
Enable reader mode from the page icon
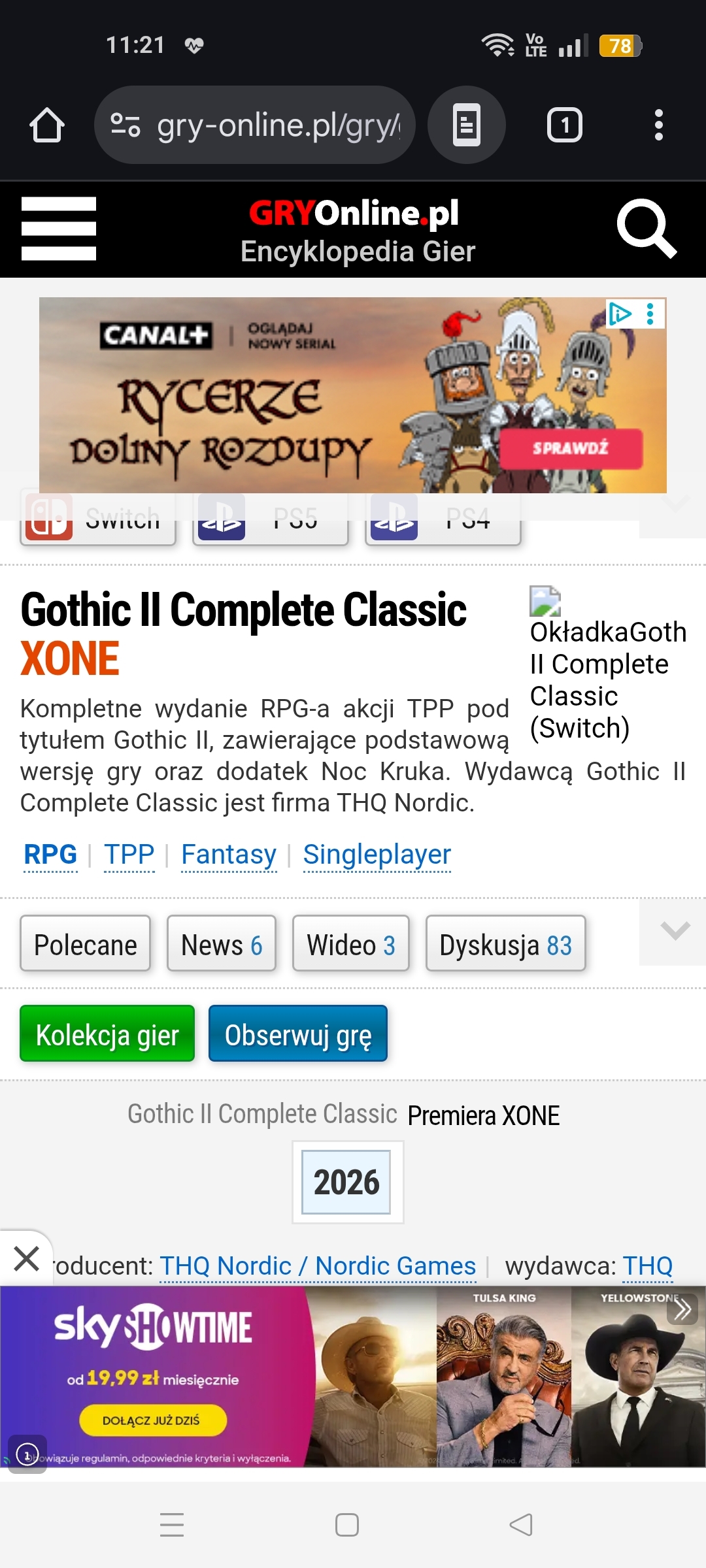467,125
